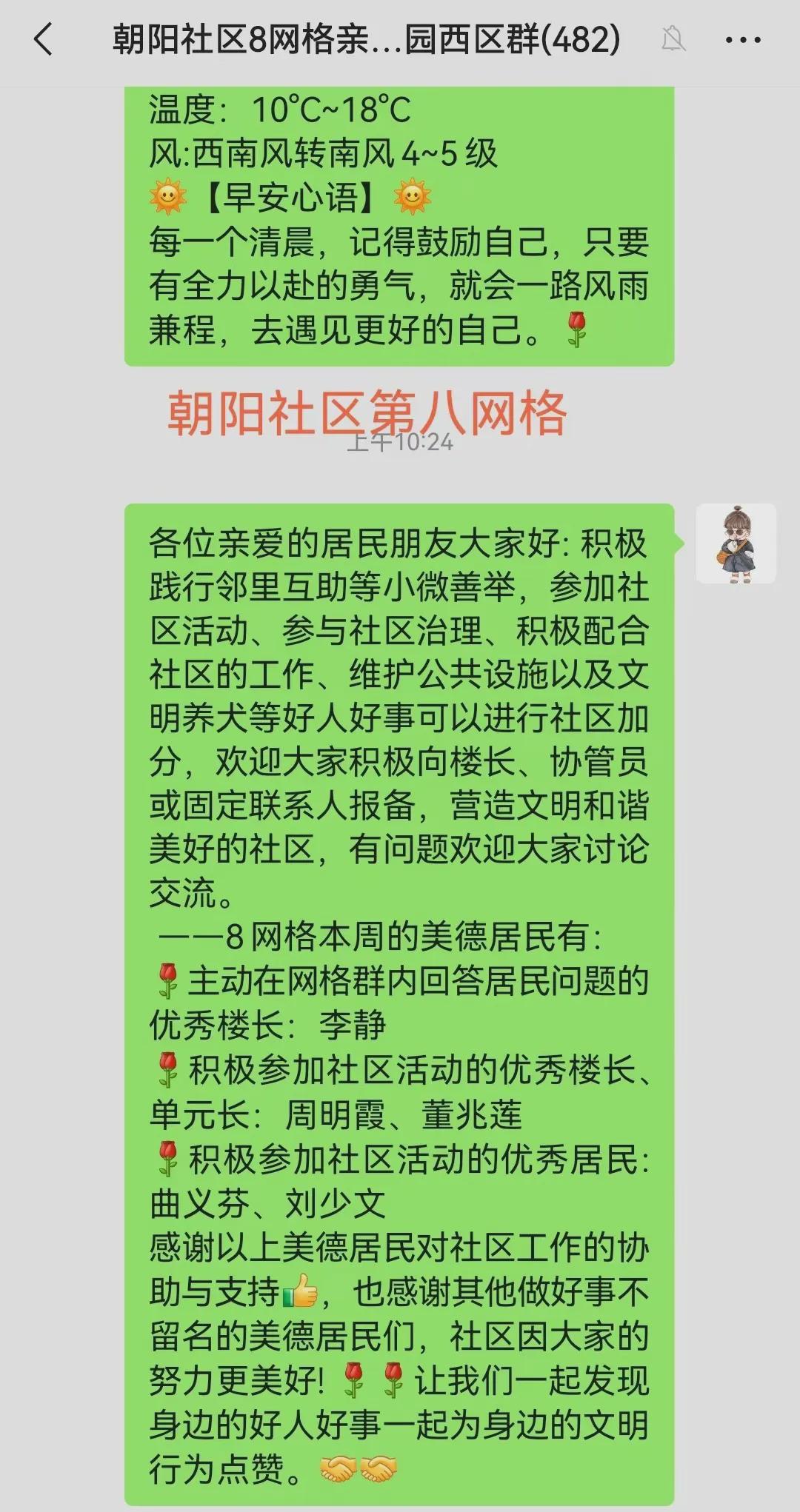
Task: Open the sender's cartoon avatar profile
Action: [736, 544]
